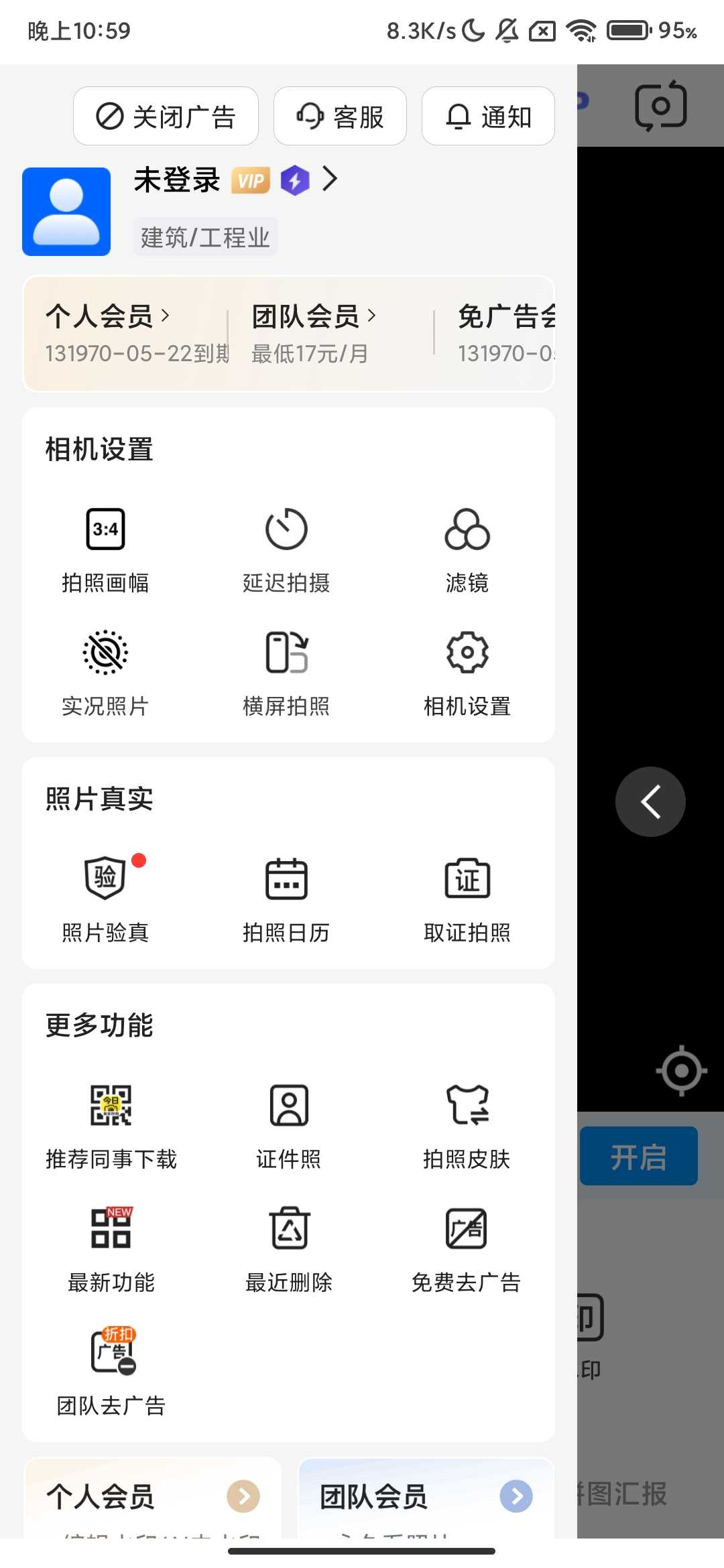Image resolution: width=724 pixels, height=1568 pixels.
Task: Tap the 关闭广告 button
Action: [x=166, y=116]
